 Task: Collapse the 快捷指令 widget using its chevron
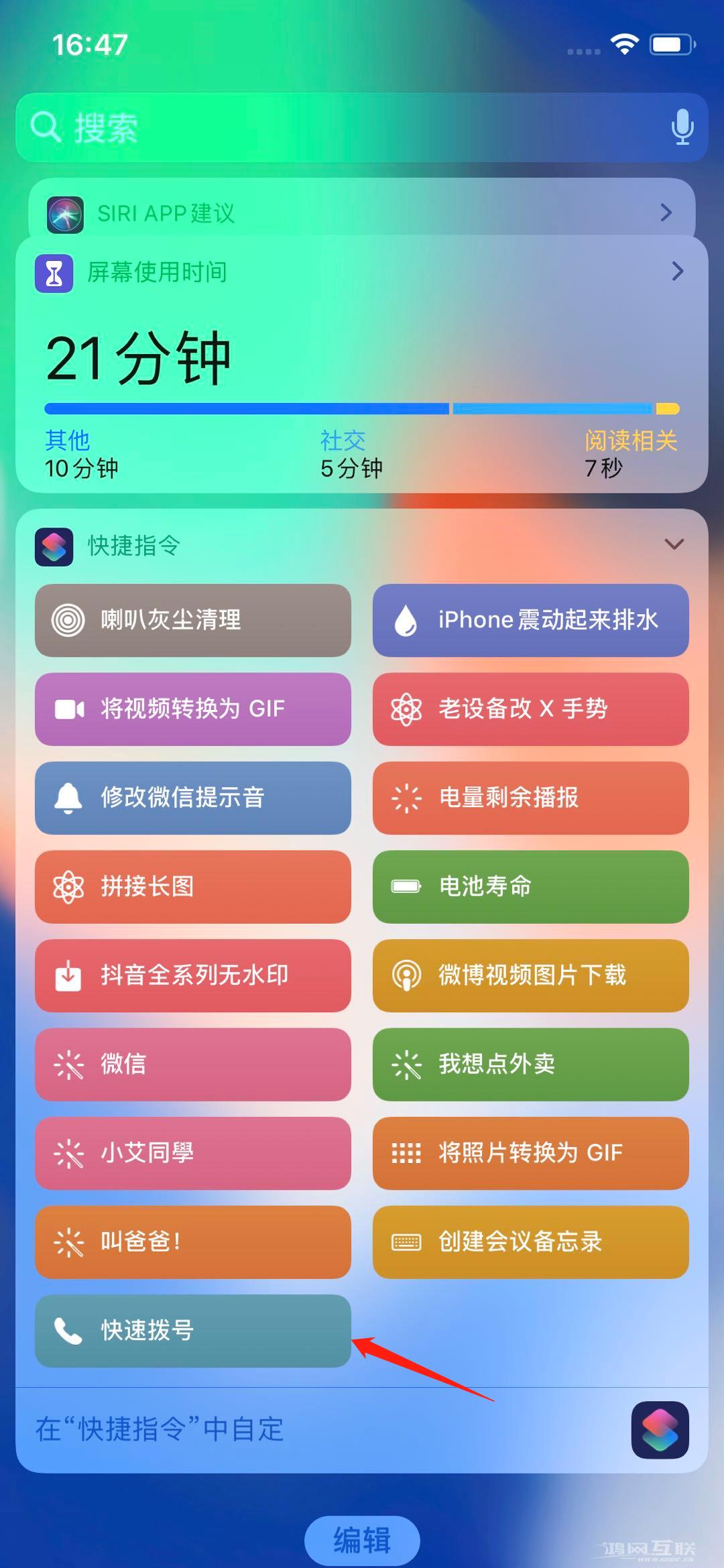(x=674, y=544)
